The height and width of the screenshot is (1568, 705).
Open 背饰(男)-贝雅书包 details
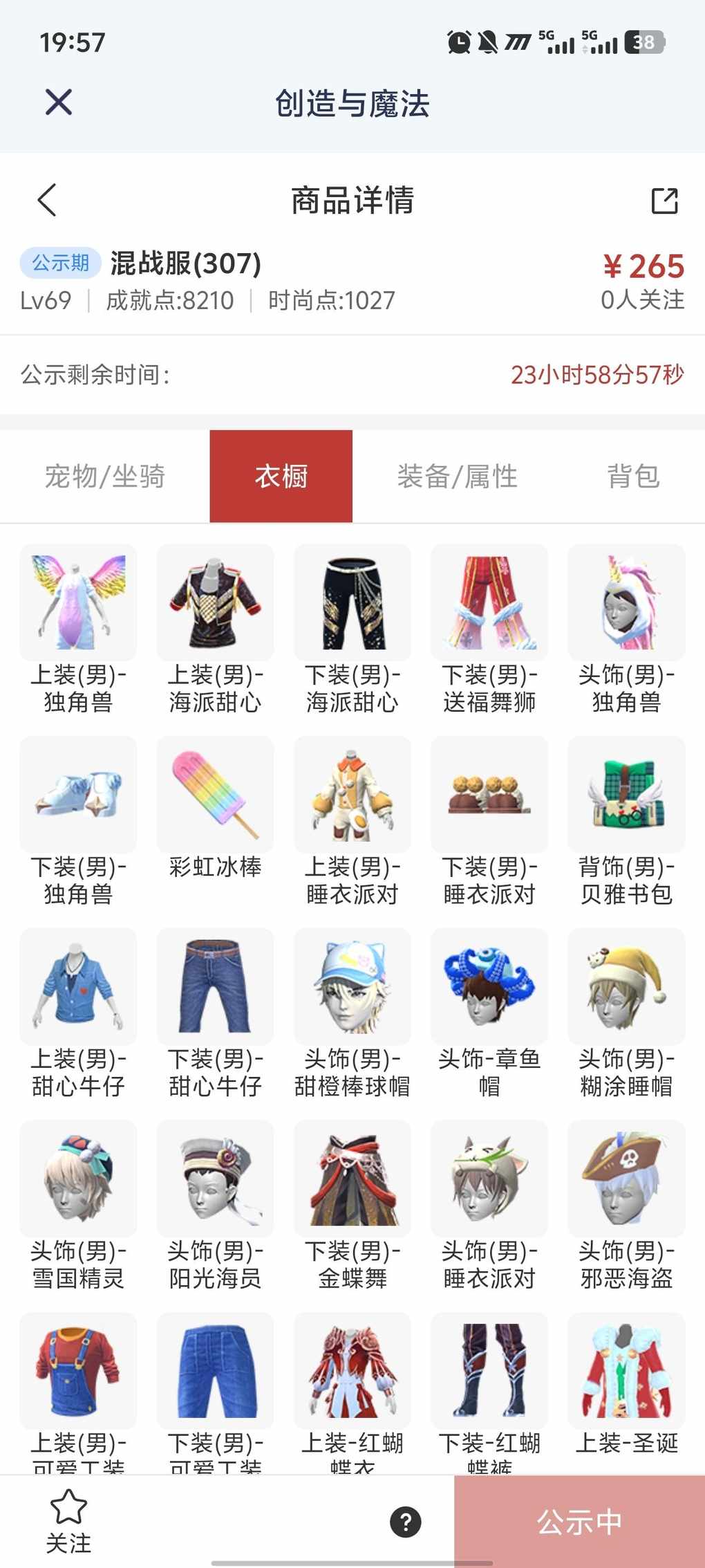tap(626, 795)
